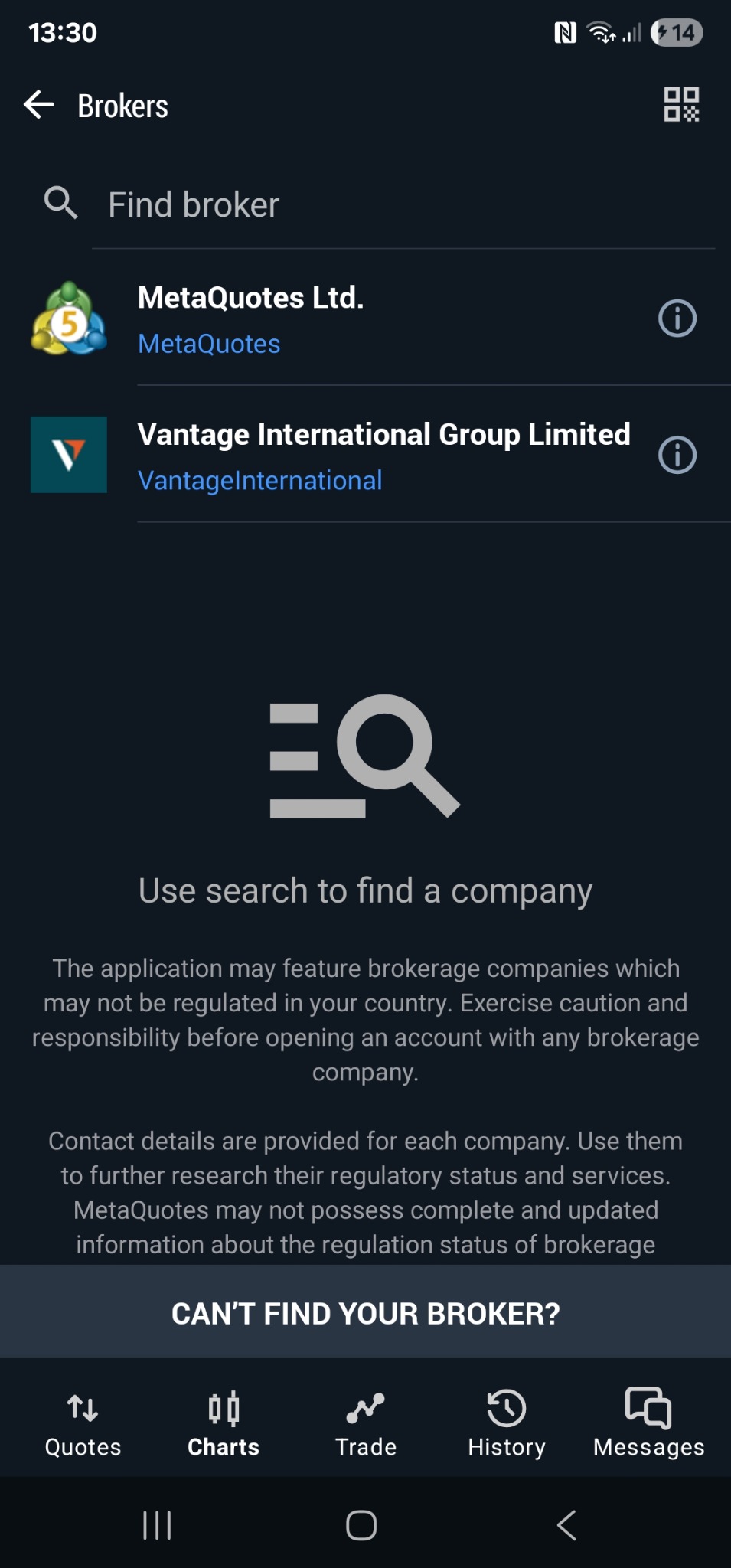The height and width of the screenshot is (1568, 731).
Task: Open the QR code scanner
Action: [681, 105]
